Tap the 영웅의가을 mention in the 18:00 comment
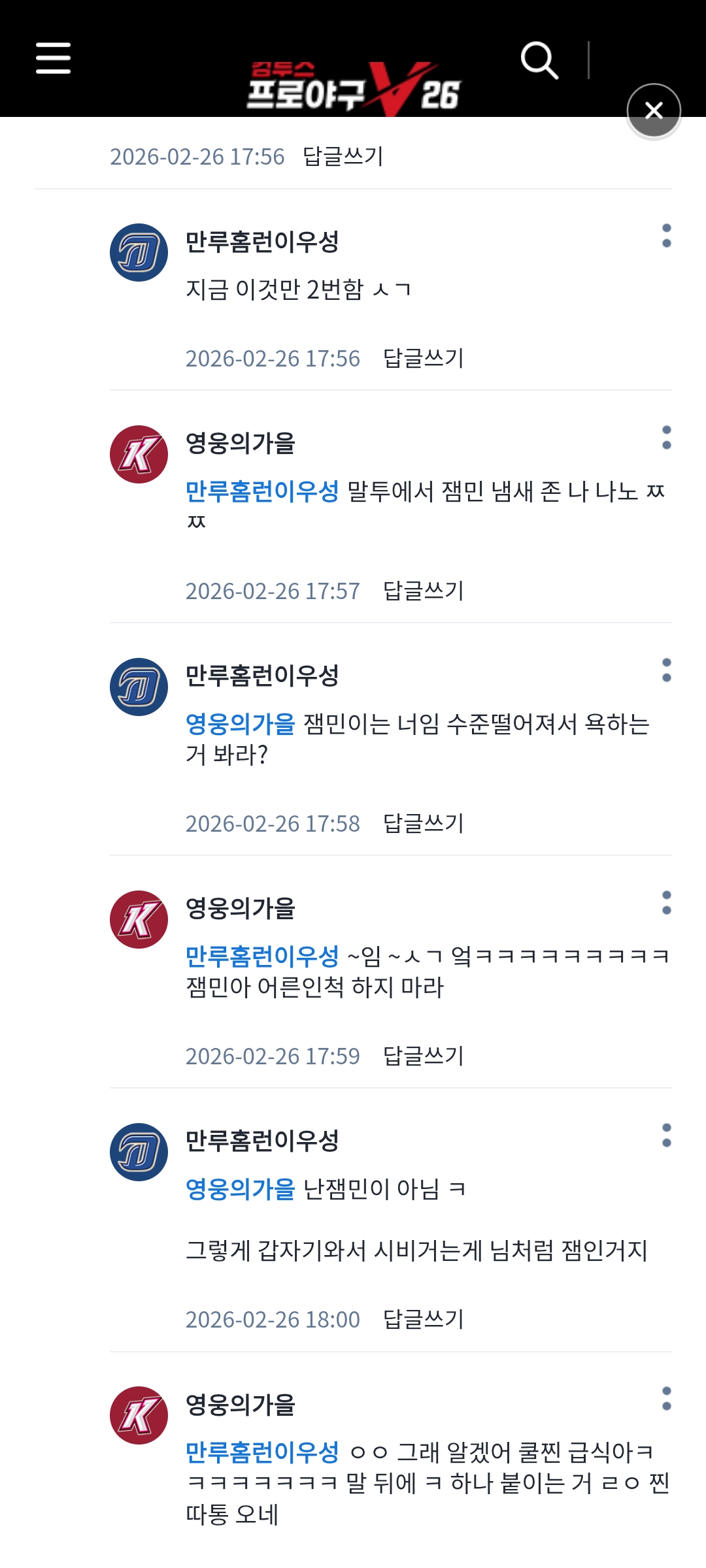The width and height of the screenshot is (706, 1568). (x=241, y=1189)
